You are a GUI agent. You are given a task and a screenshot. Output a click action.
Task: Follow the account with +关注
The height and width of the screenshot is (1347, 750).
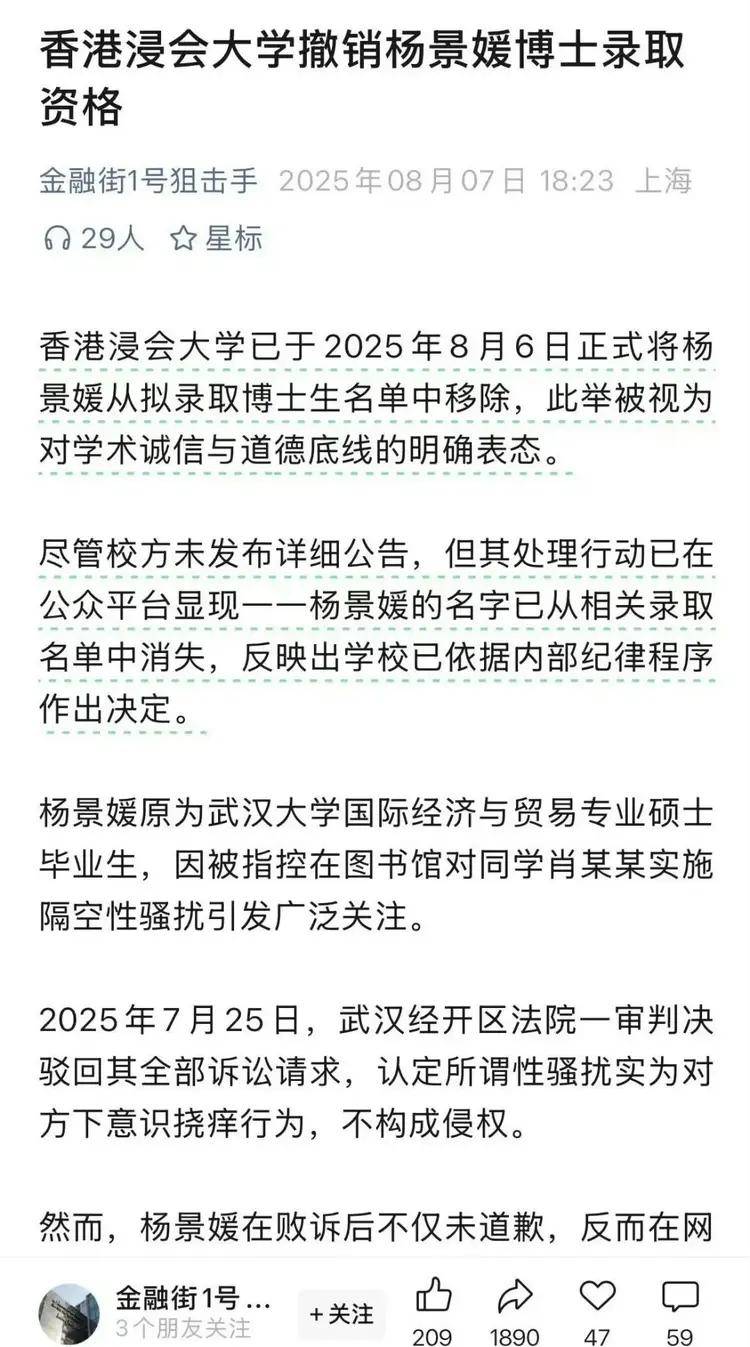click(x=341, y=1314)
